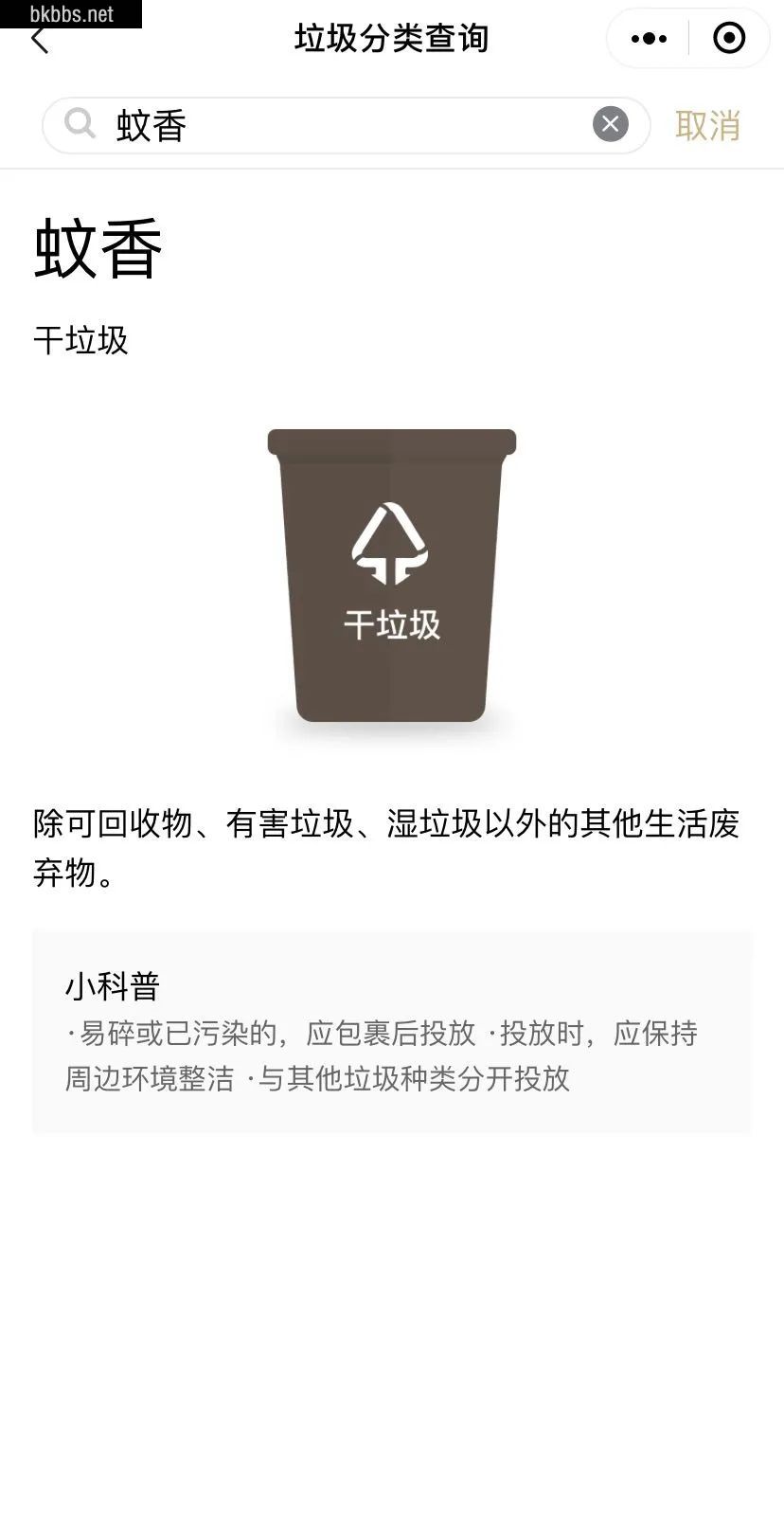The height and width of the screenshot is (1532, 784).
Task: Close the mini program with the circle icon
Action: click(729, 39)
